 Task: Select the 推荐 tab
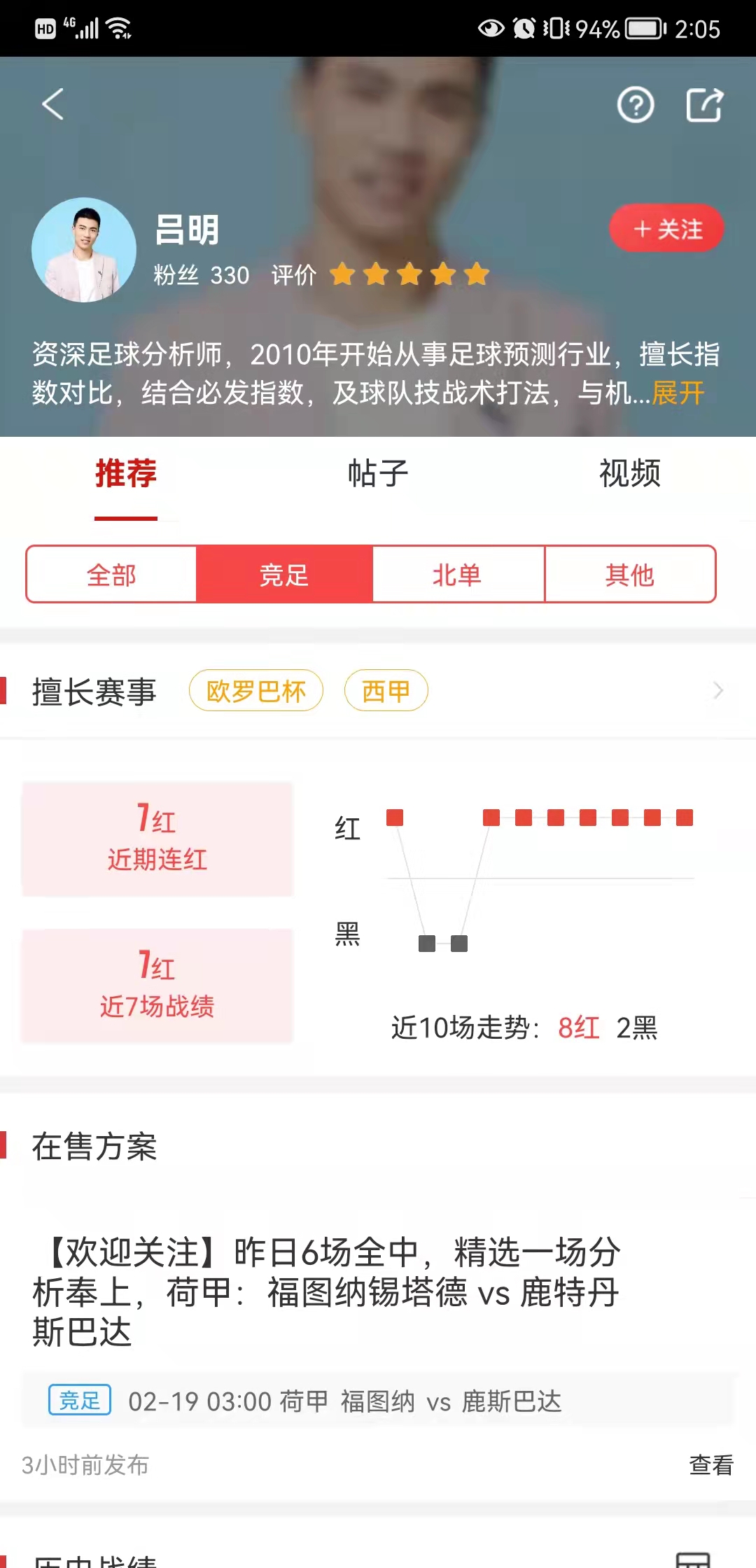coord(126,474)
